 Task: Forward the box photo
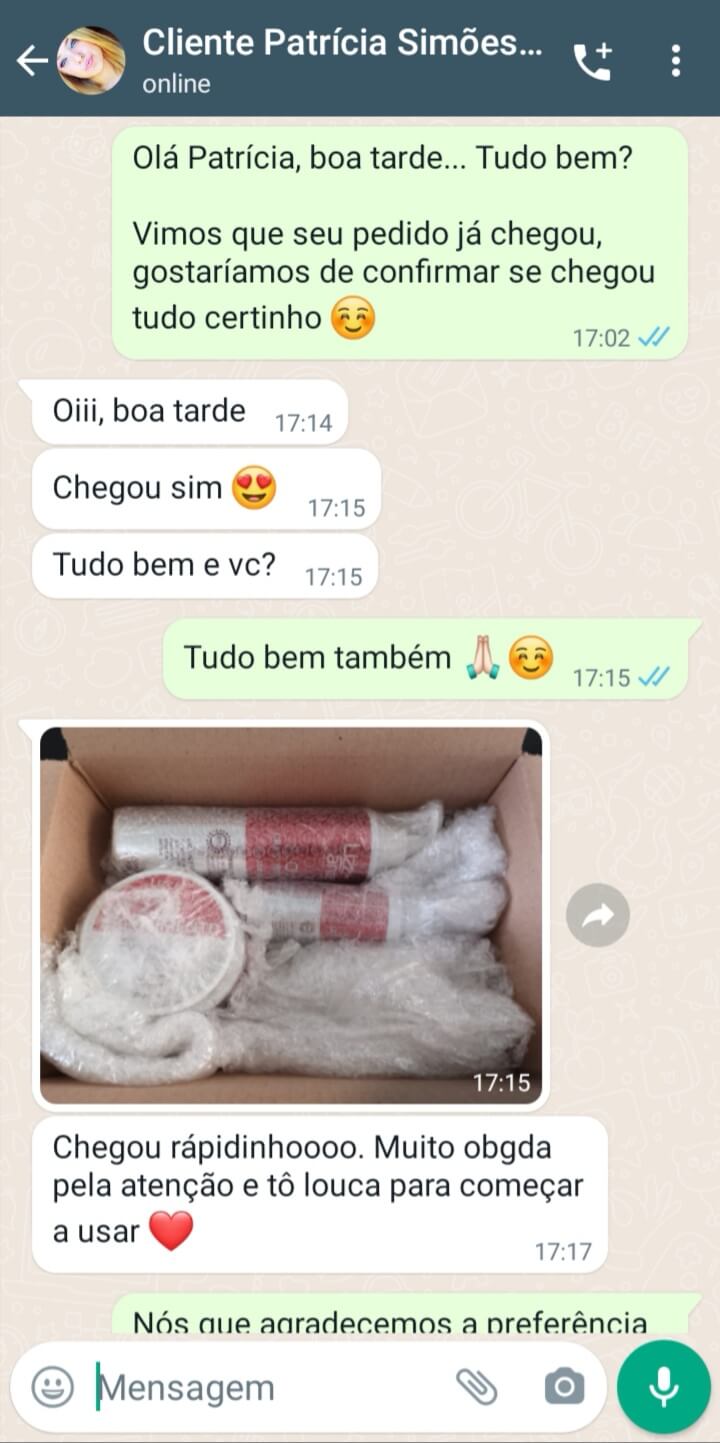pyautogui.click(x=598, y=915)
